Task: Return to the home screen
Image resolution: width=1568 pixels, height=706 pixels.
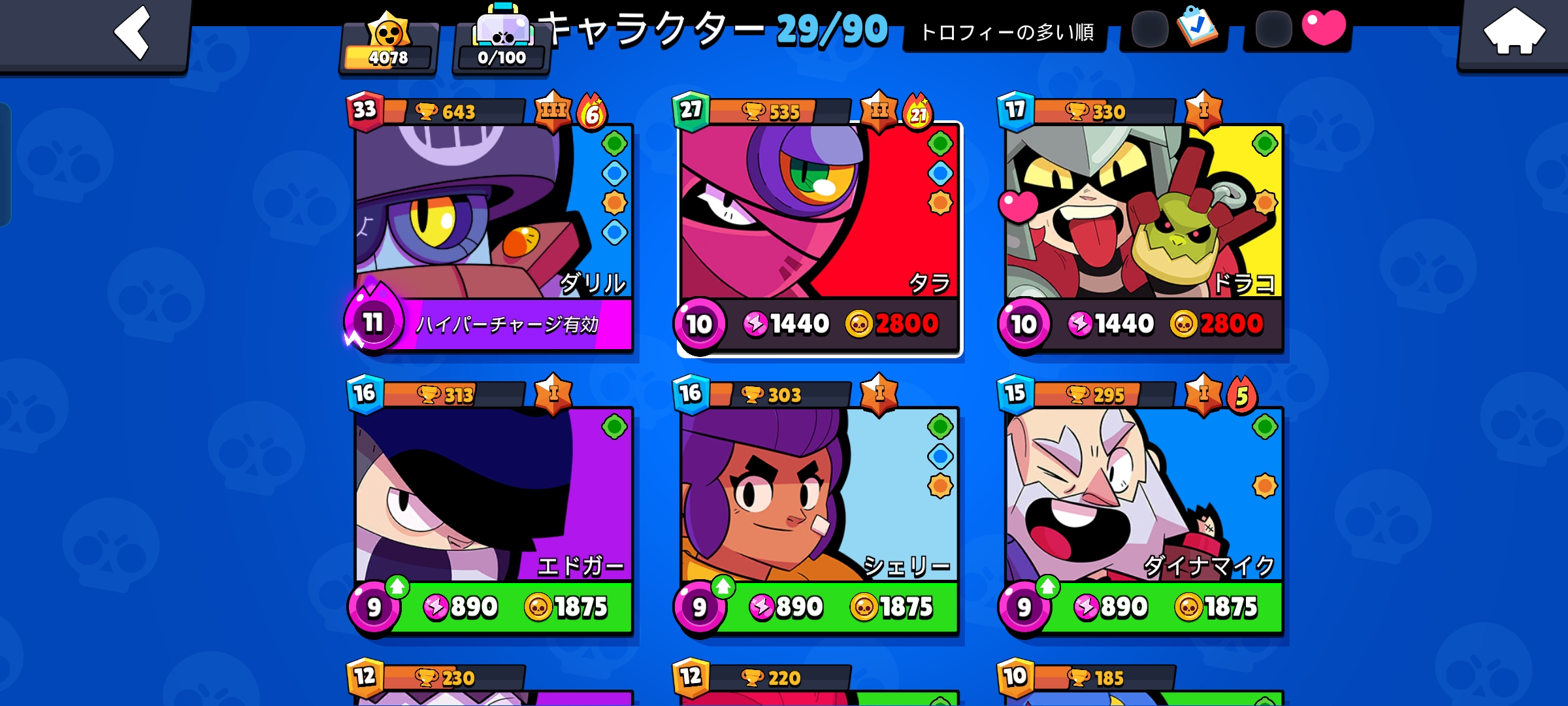Action: pos(1513,34)
